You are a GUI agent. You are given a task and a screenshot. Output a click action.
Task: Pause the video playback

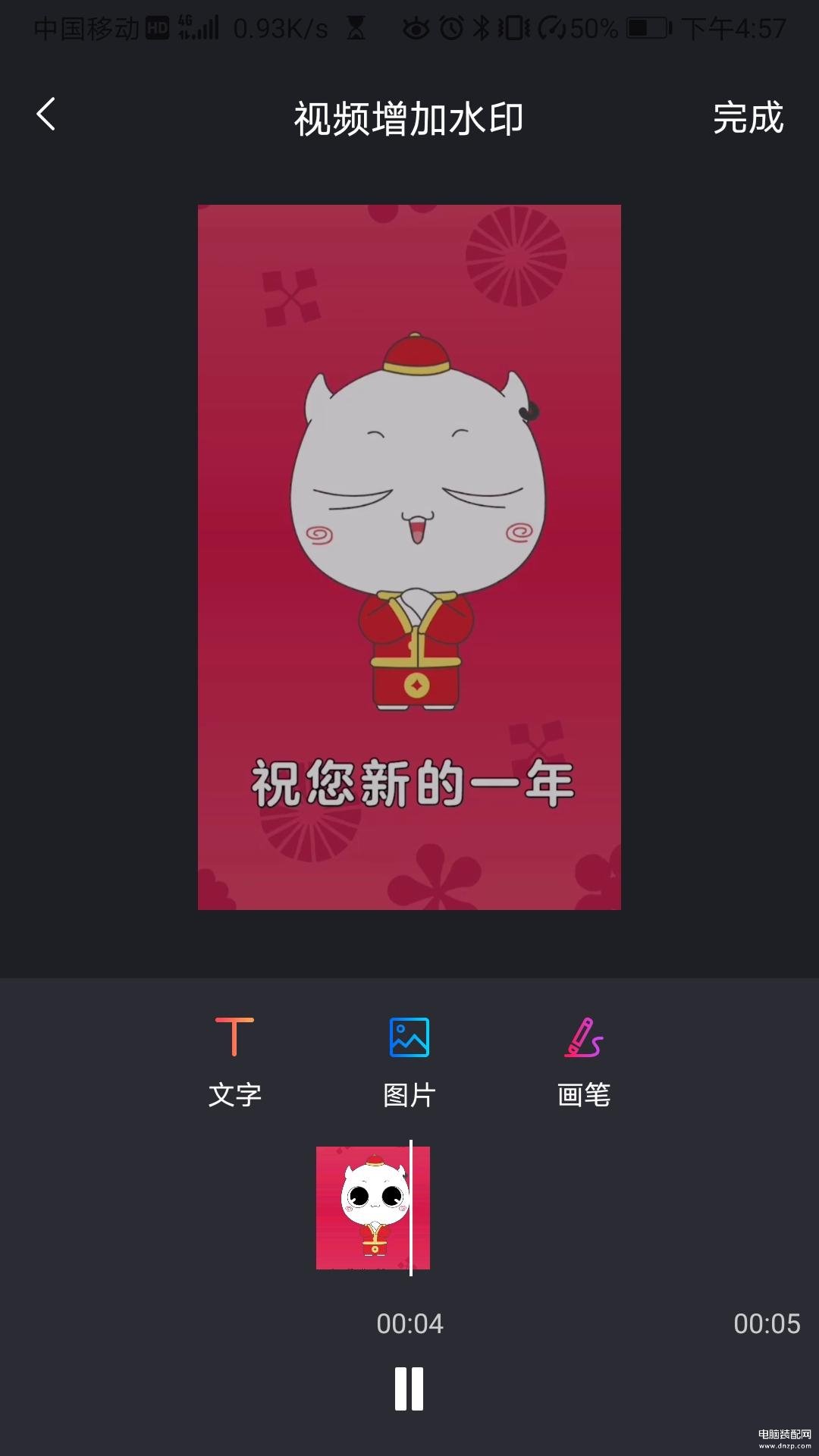[x=409, y=1389]
